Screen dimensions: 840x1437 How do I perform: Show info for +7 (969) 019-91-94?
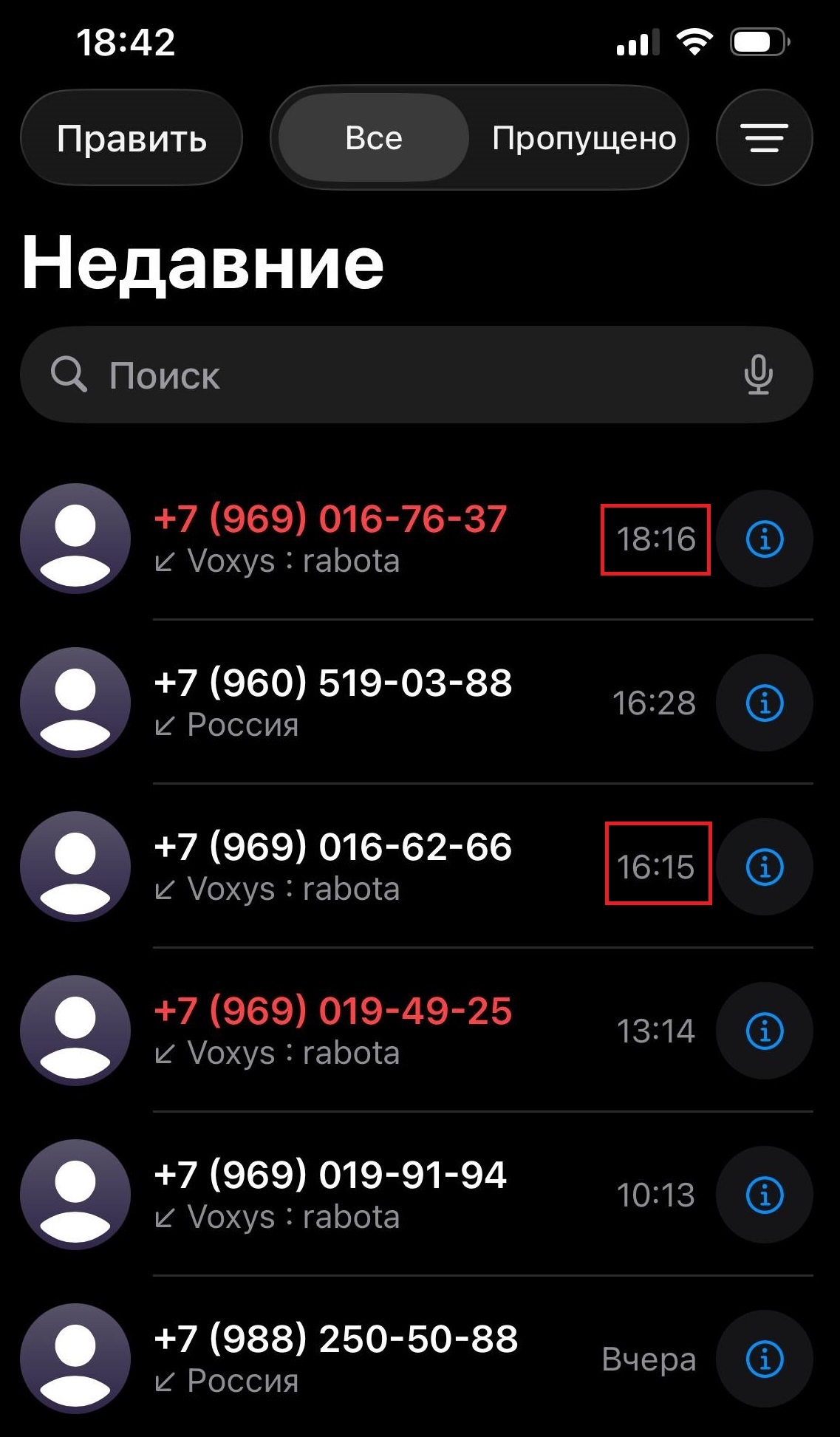tap(765, 1195)
